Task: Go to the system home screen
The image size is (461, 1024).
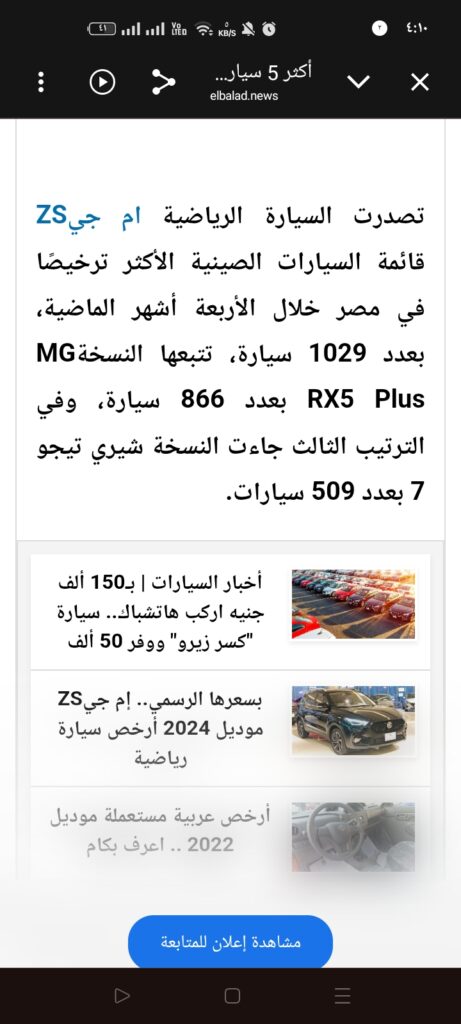Action: (232, 996)
